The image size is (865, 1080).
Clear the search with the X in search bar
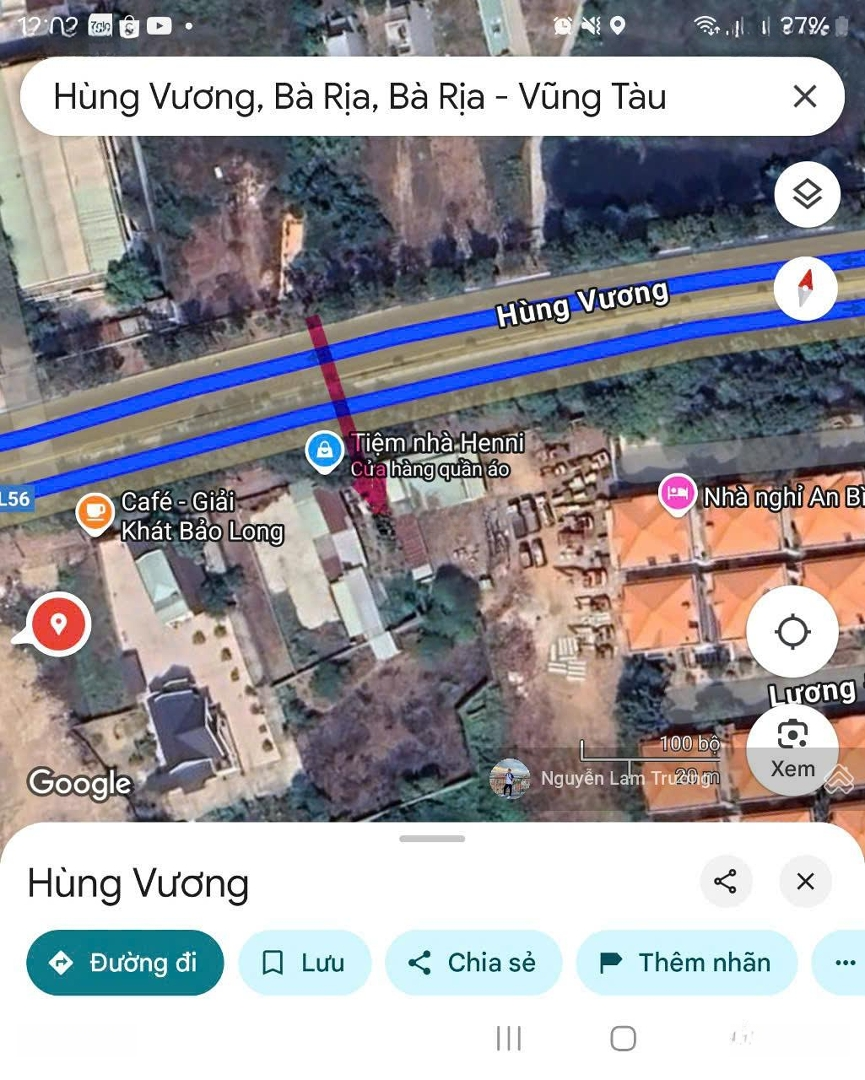coord(804,96)
